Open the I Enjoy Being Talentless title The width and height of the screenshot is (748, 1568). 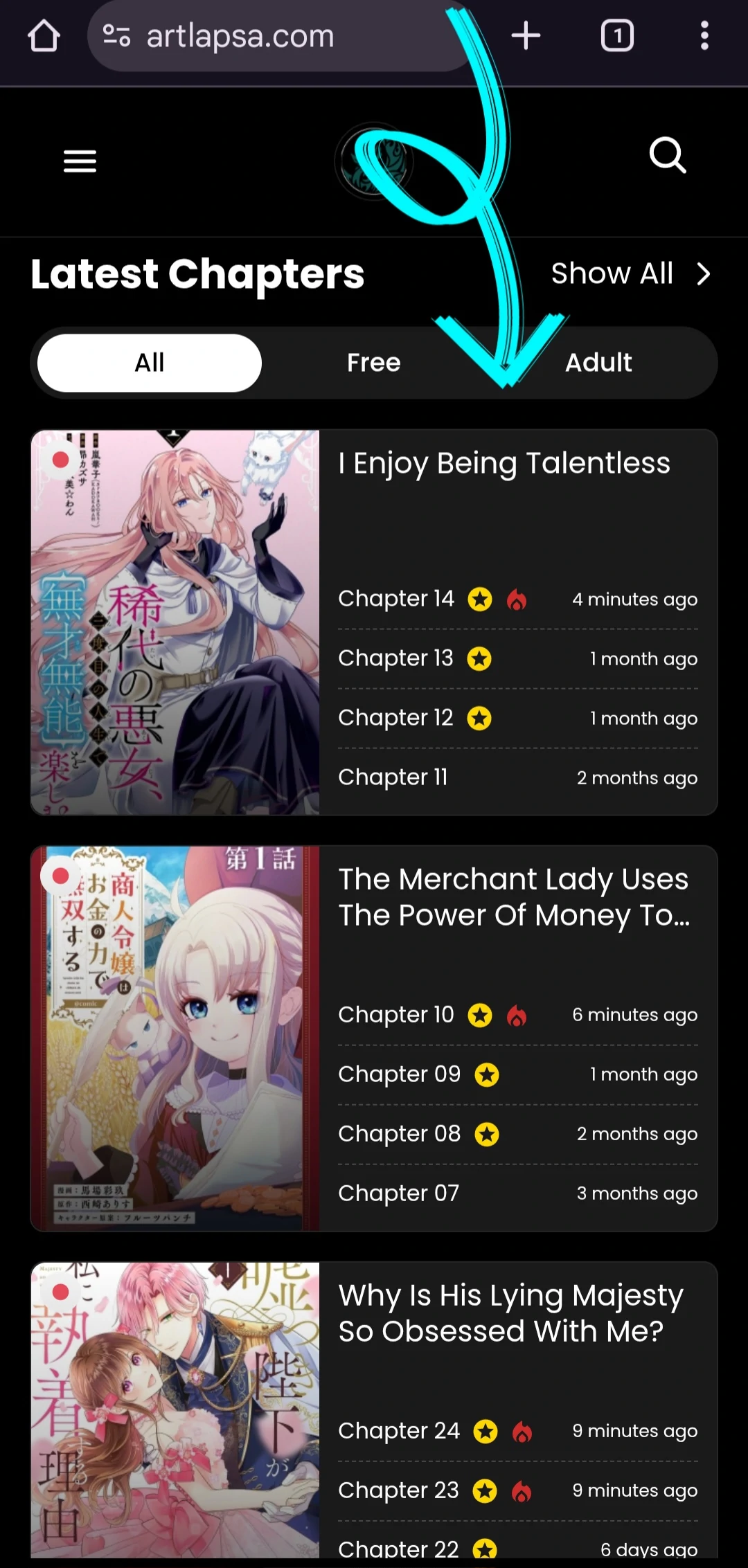click(504, 463)
